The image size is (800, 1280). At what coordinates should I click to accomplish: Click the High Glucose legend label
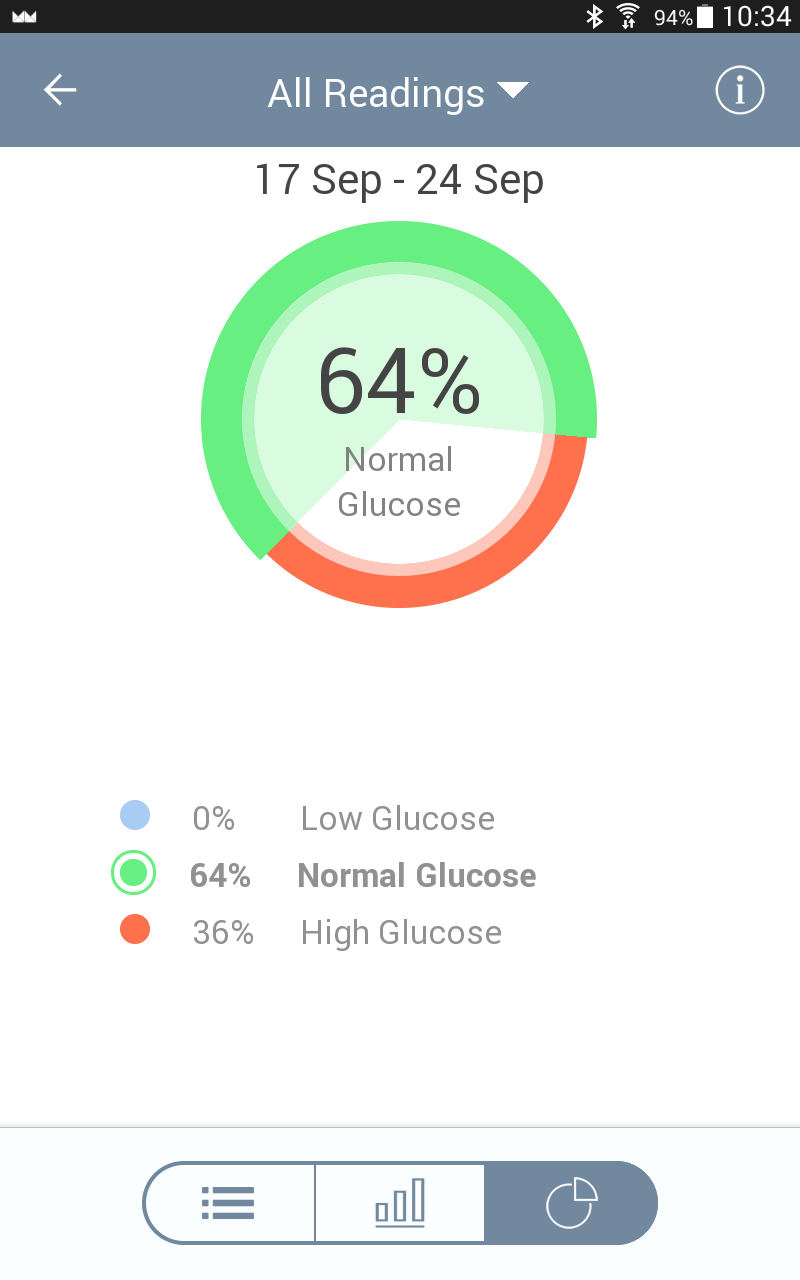click(x=400, y=932)
